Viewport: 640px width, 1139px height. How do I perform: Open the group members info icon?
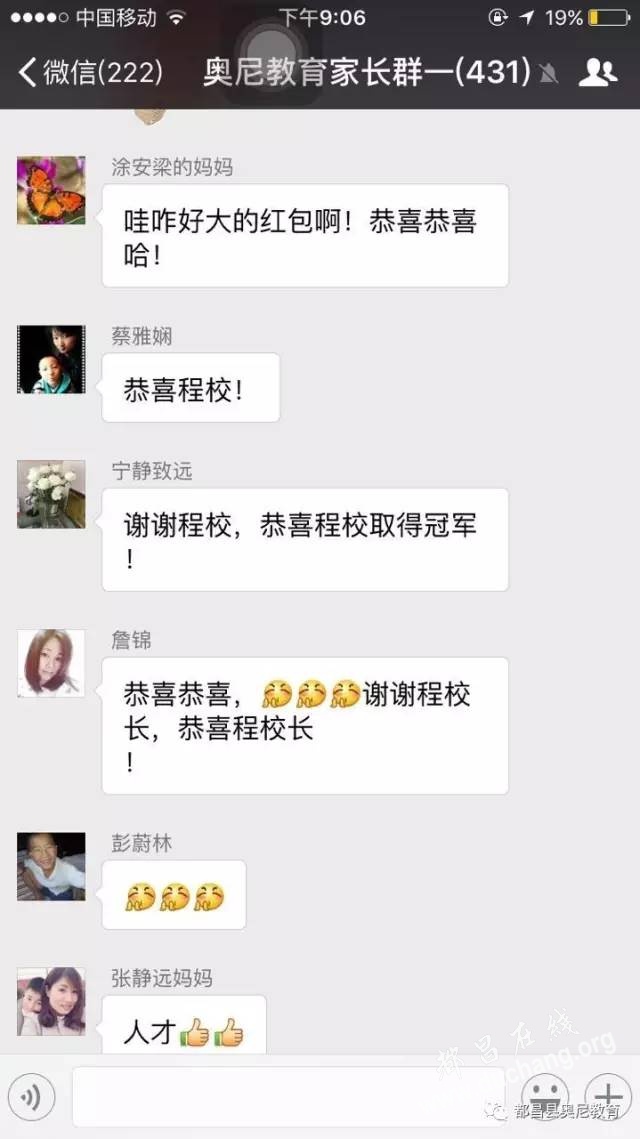pyautogui.click(x=598, y=72)
